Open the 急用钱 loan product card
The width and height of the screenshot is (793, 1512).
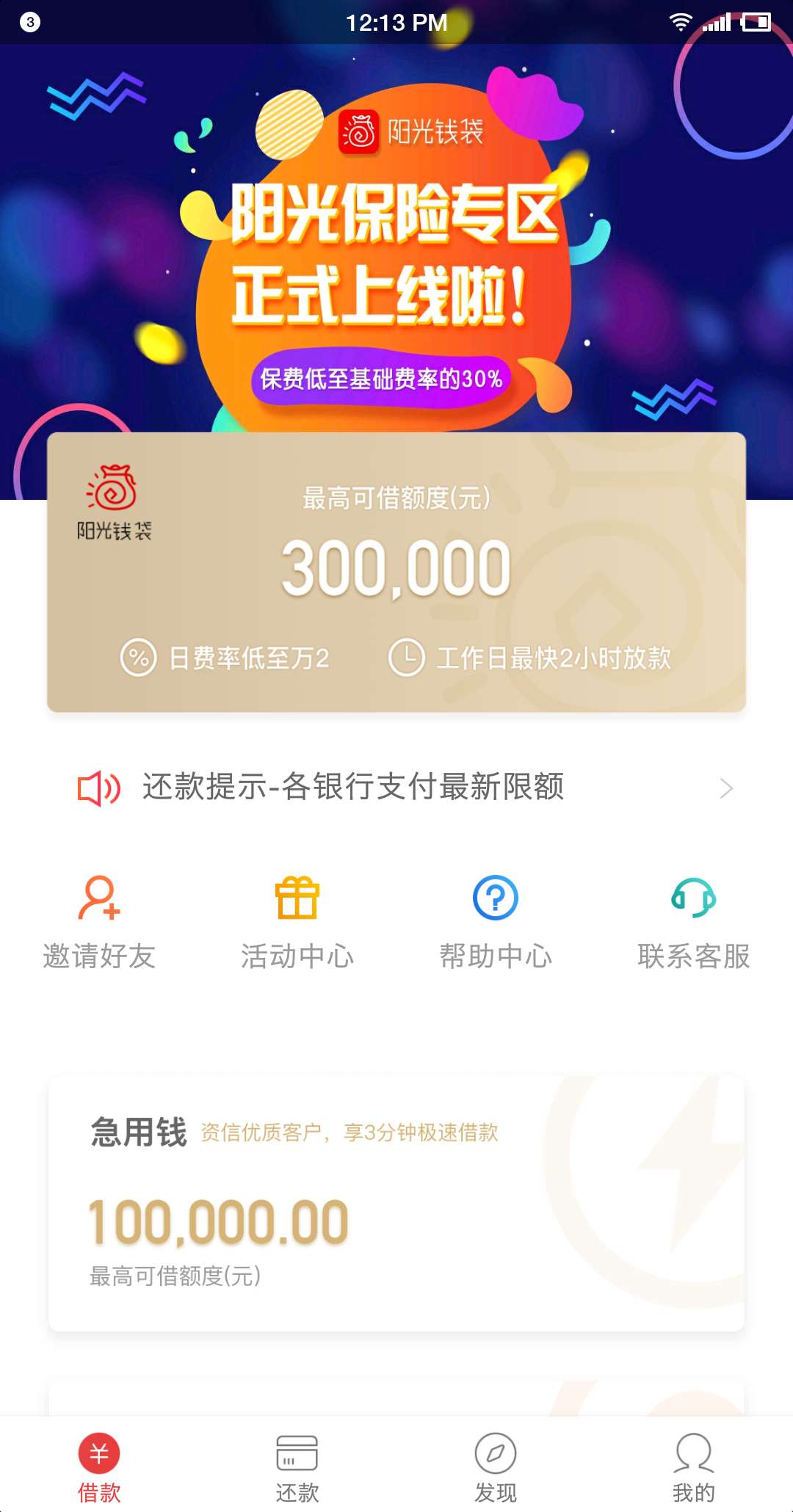(x=396, y=1204)
